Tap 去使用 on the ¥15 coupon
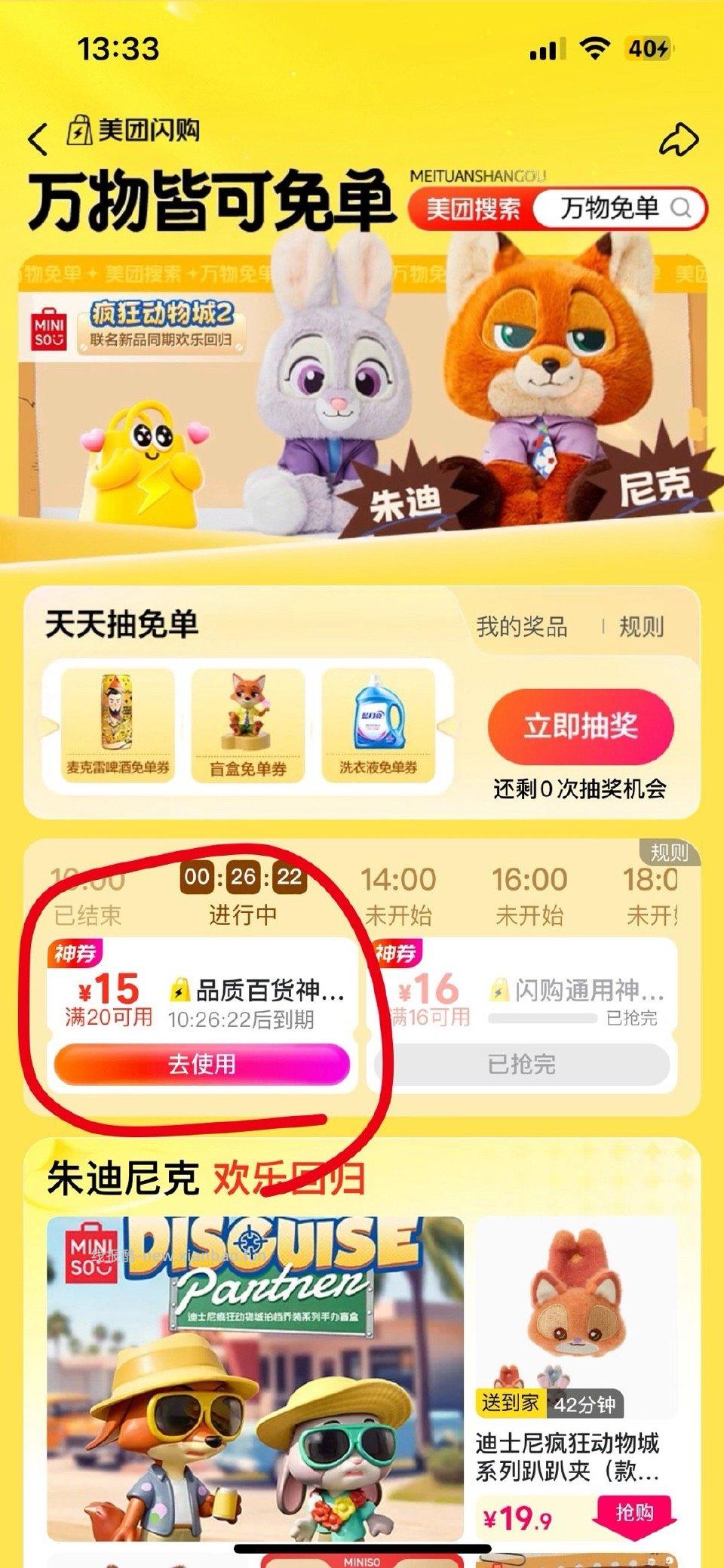Image resolution: width=724 pixels, height=1568 pixels. point(204,1062)
